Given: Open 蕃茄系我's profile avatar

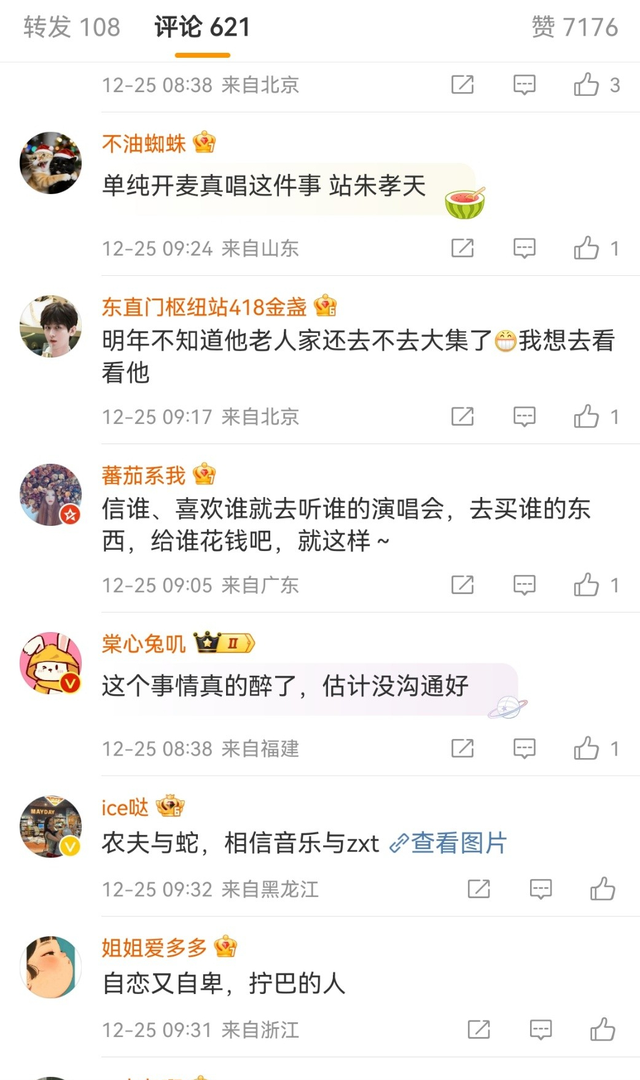Looking at the screenshot, I should coord(50,494).
